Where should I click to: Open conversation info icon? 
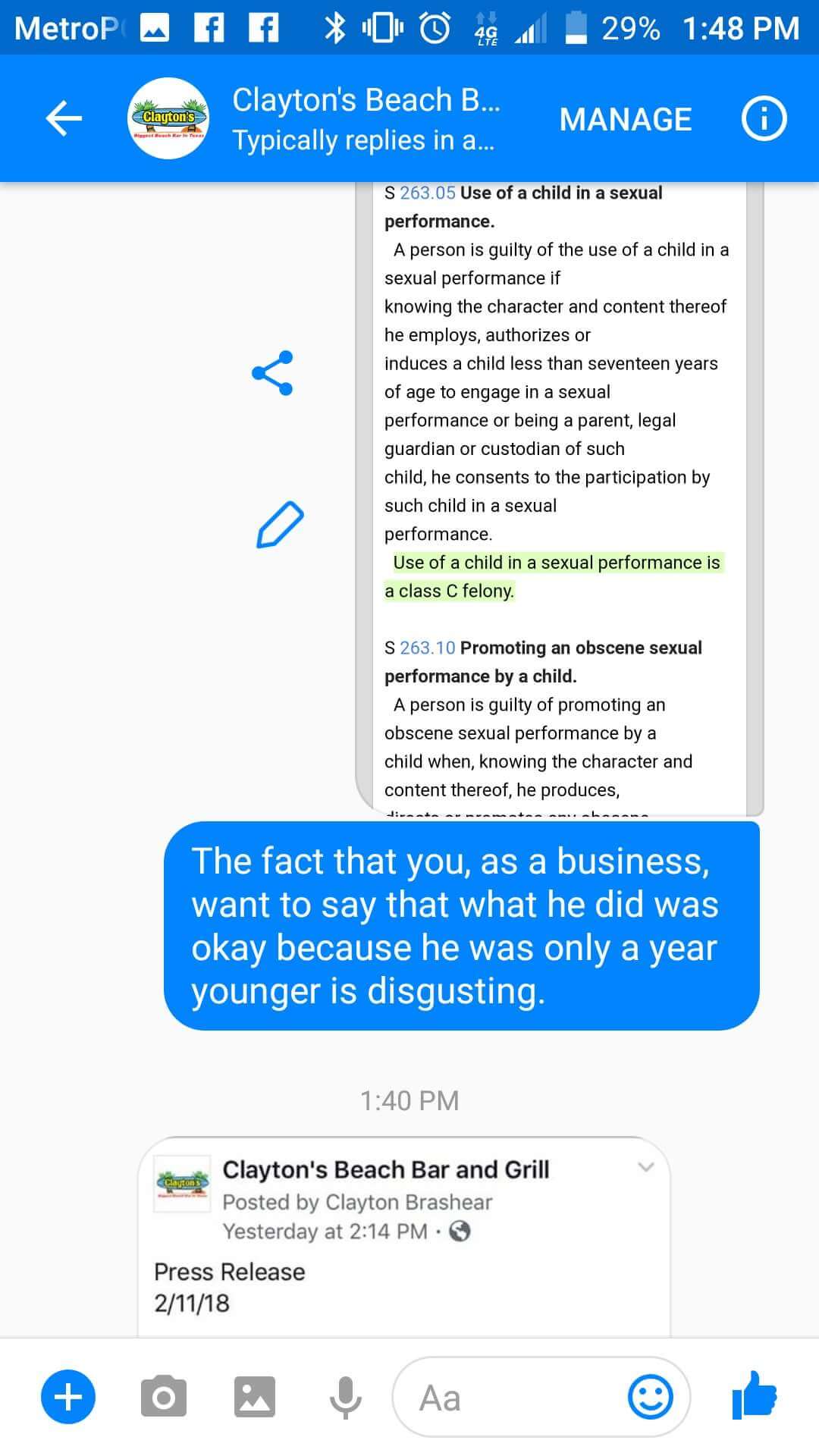click(764, 119)
